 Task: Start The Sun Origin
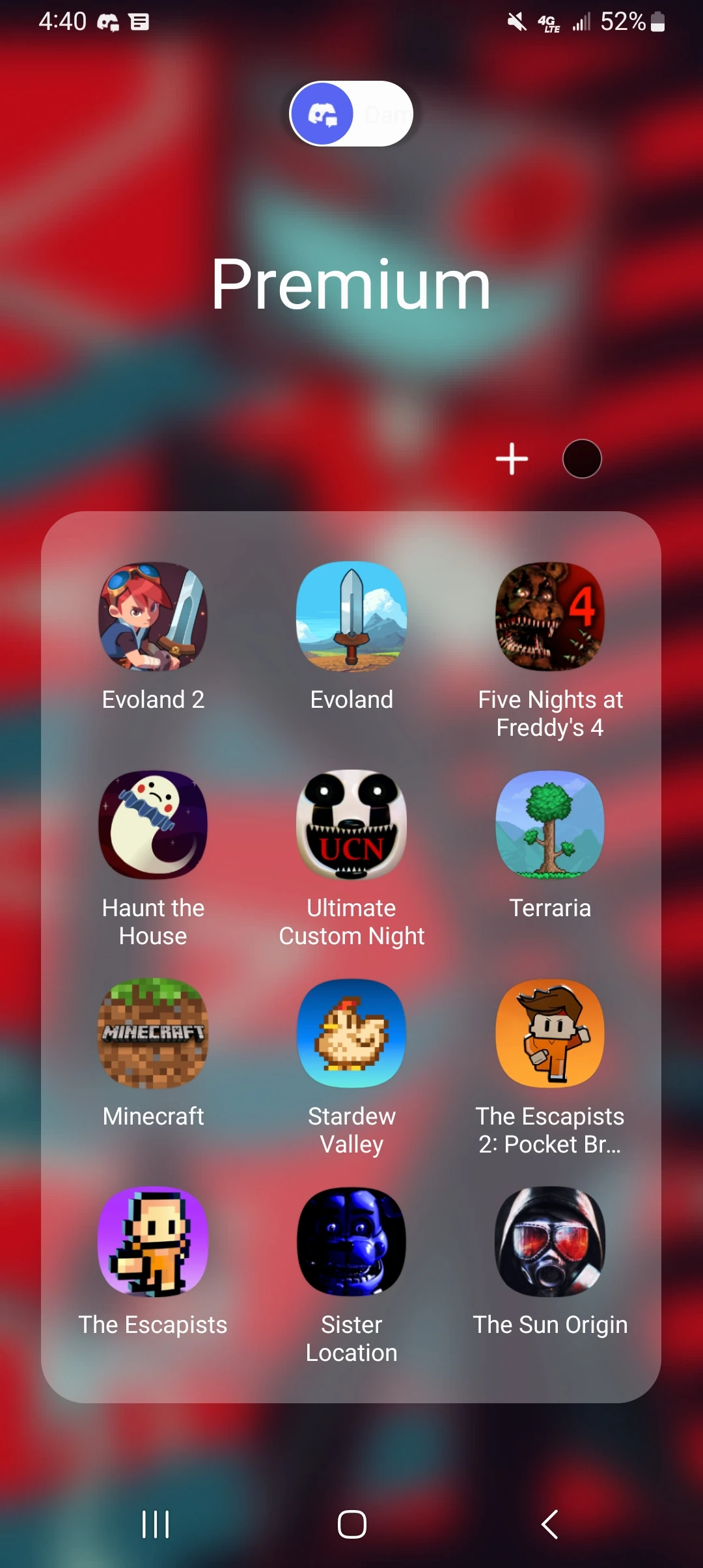pos(550,1241)
